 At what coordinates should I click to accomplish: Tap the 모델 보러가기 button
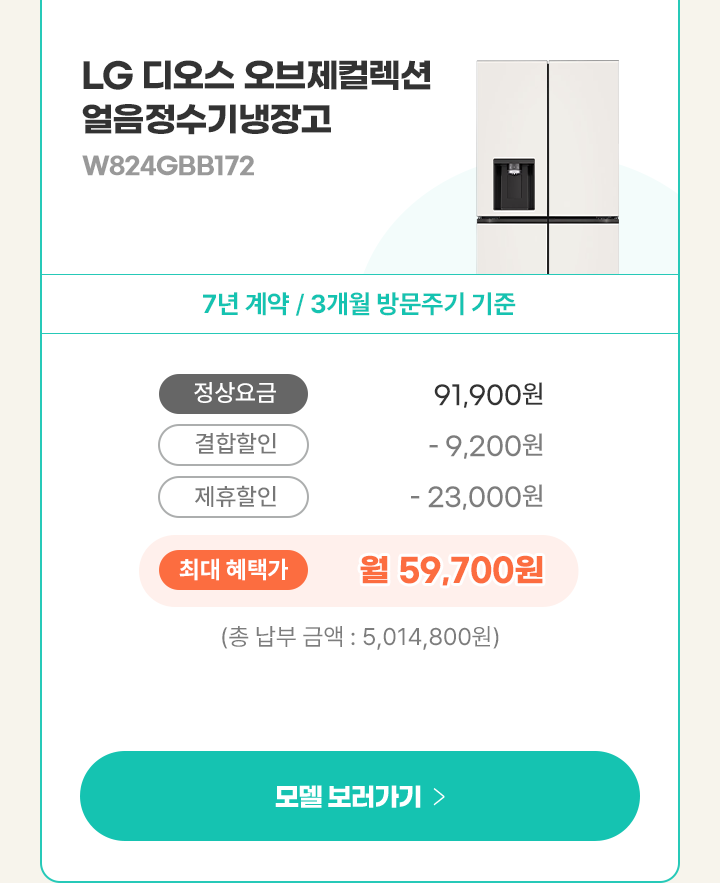[x=360, y=796]
